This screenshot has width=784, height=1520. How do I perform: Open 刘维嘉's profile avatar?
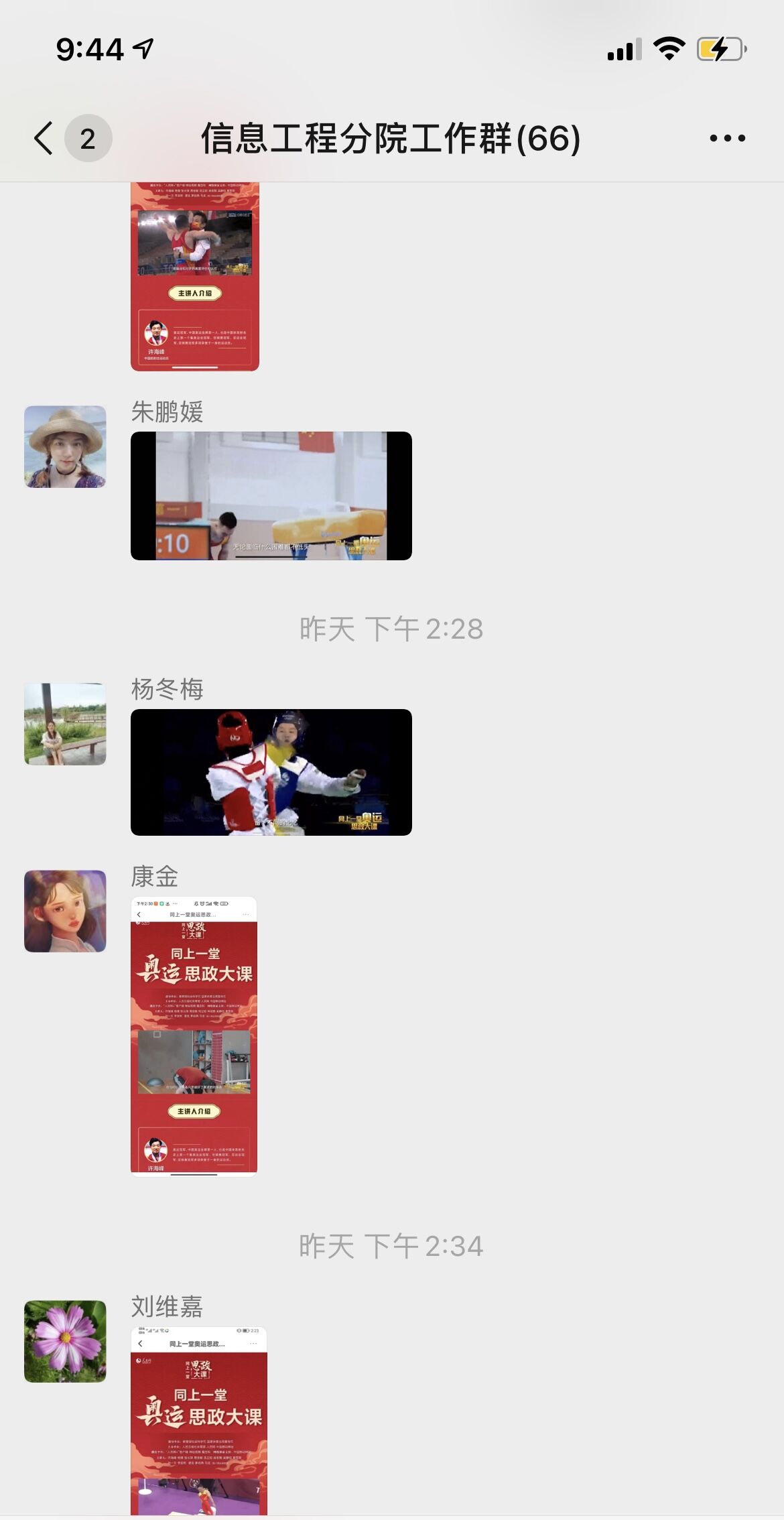coord(65,1342)
